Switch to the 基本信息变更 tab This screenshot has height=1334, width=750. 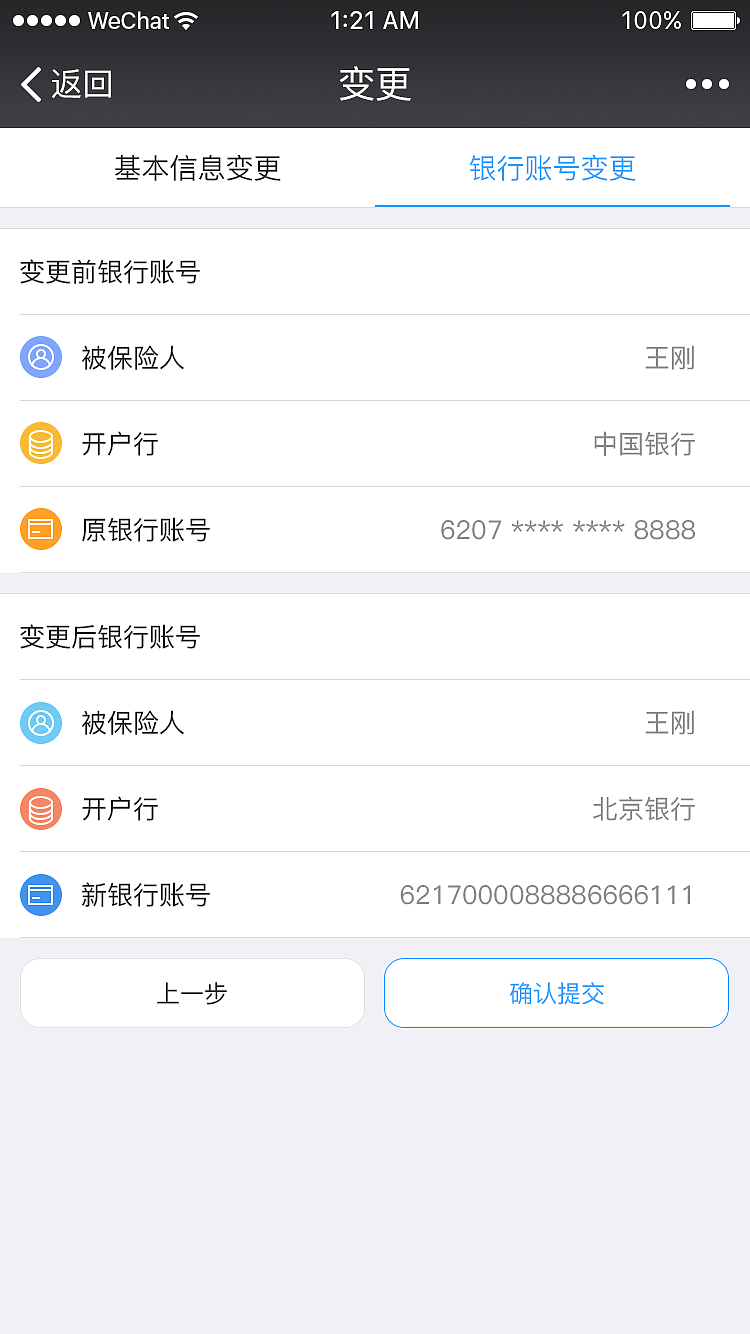(197, 168)
